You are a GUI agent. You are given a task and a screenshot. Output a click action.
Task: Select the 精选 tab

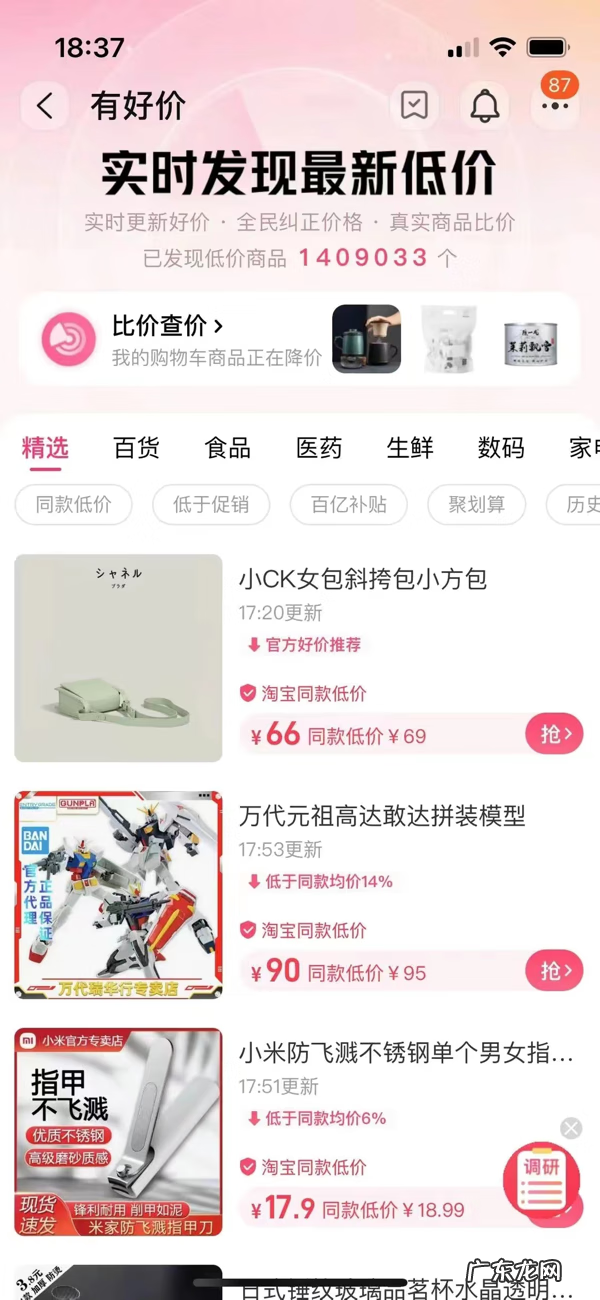(46, 448)
